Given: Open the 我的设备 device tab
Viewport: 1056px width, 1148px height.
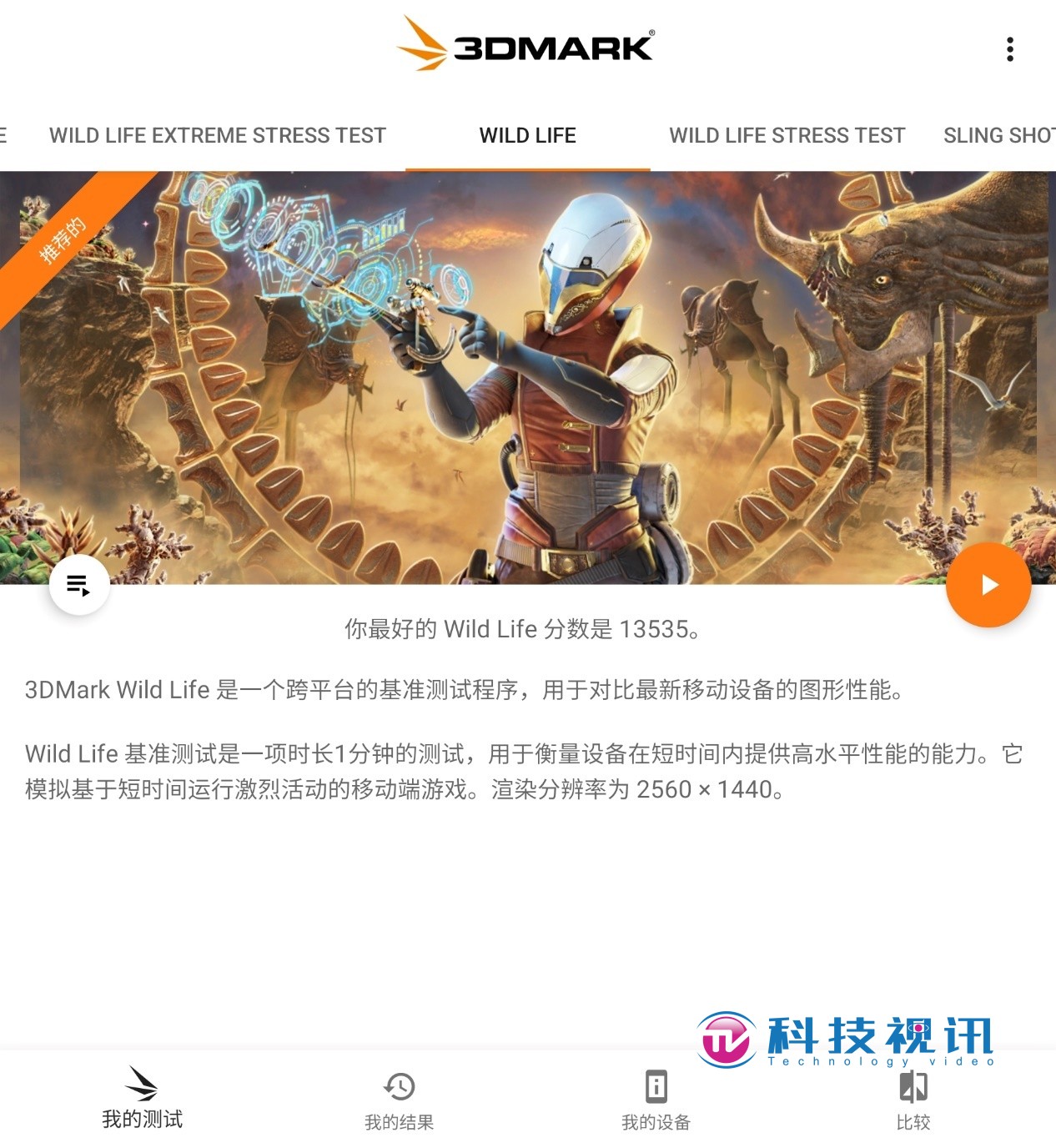Looking at the screenshot, I should click(656, 1101).
